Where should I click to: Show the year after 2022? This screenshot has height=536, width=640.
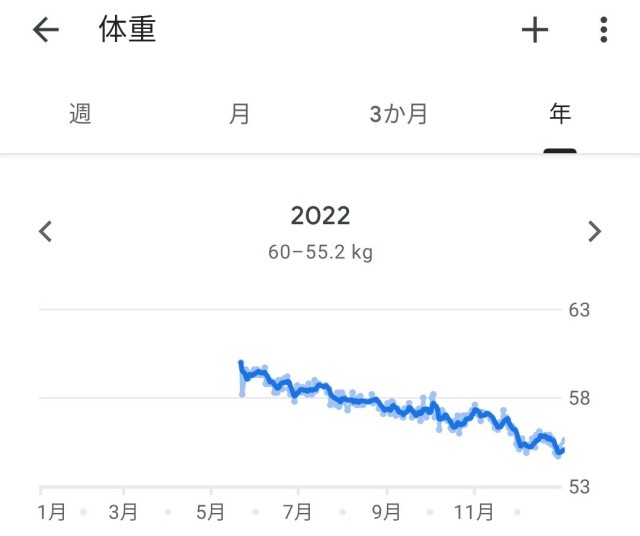pos(595,232)
